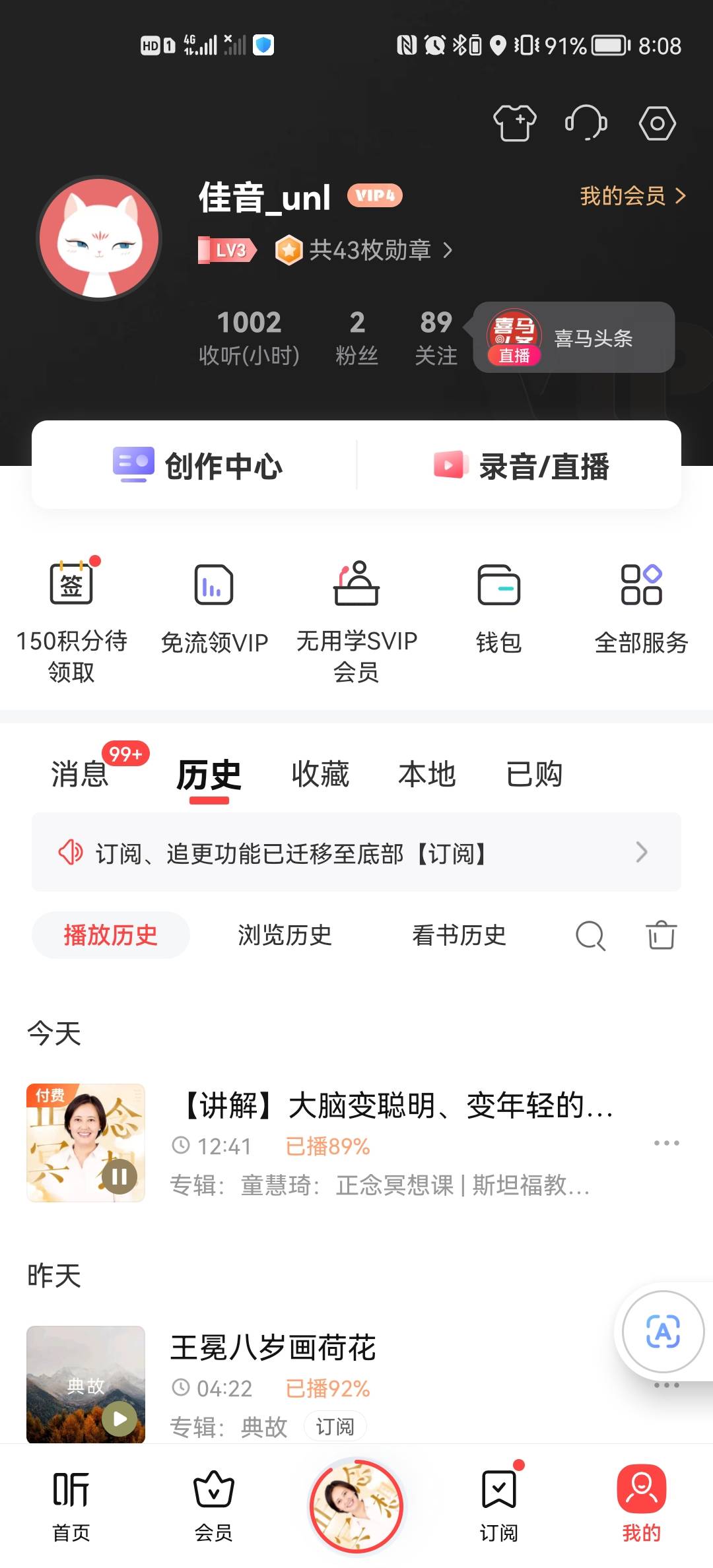Switch to 浏览历史 filter
Image resolution: width=713 pixels, height=1568 pixels.
pos(284,935)
